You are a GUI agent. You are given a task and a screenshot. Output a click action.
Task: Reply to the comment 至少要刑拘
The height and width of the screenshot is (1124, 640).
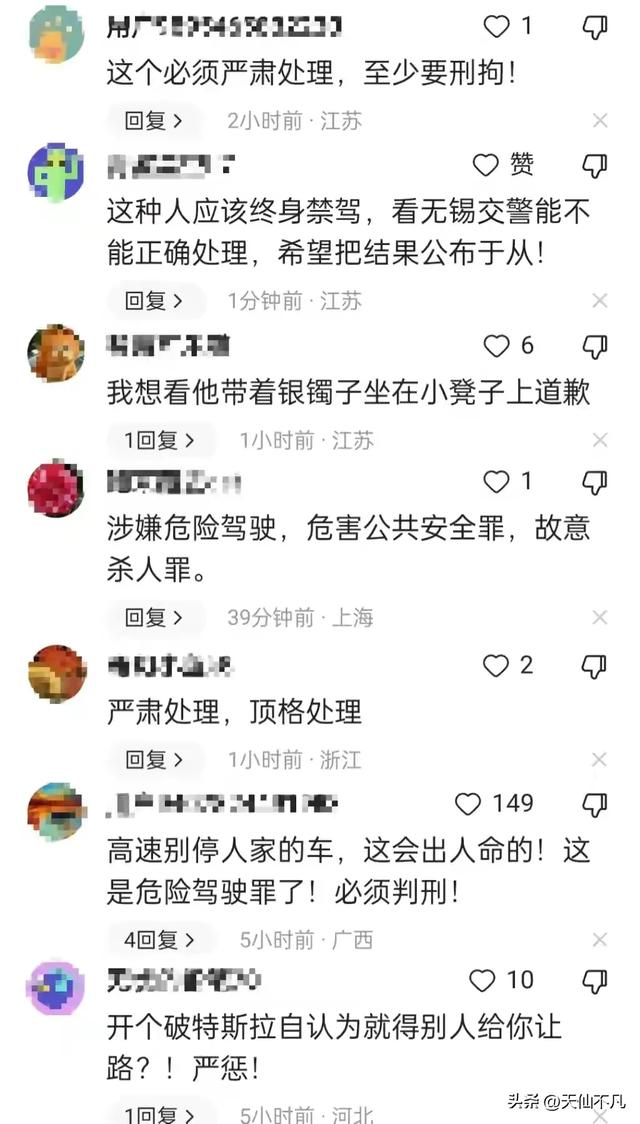(x=153, y=121)
